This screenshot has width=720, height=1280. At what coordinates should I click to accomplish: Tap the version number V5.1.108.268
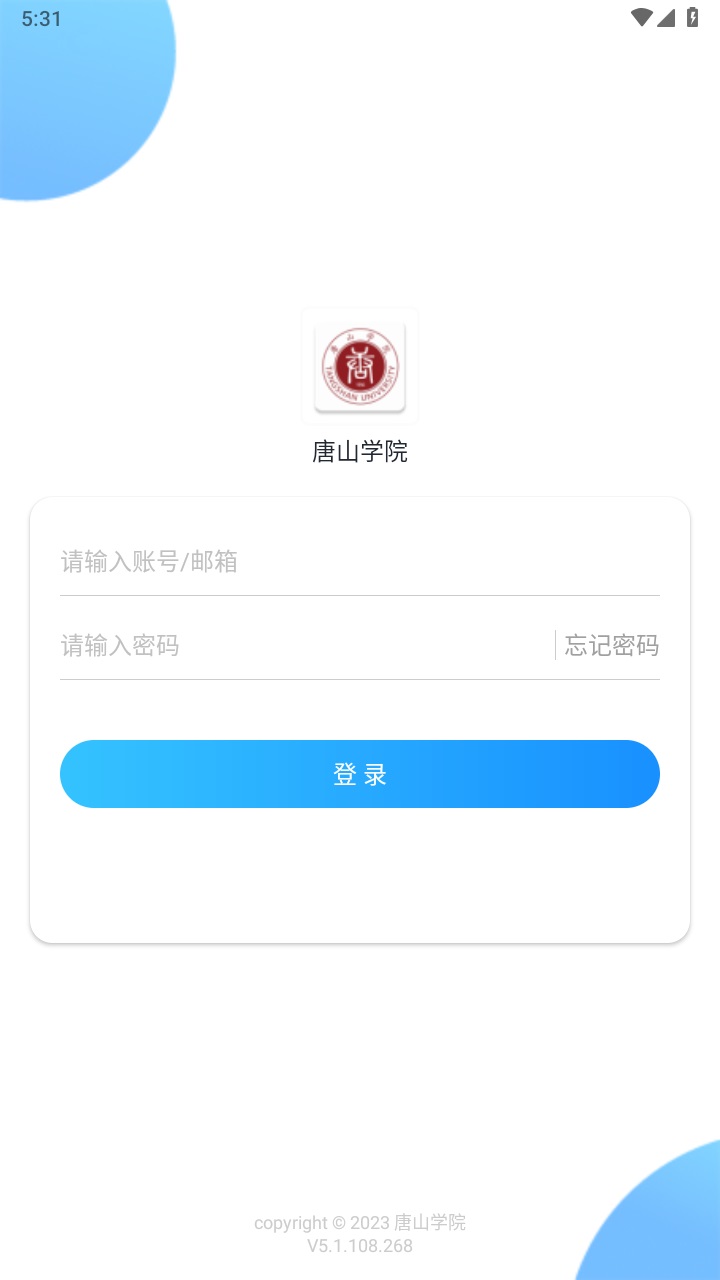[359, 1246]
